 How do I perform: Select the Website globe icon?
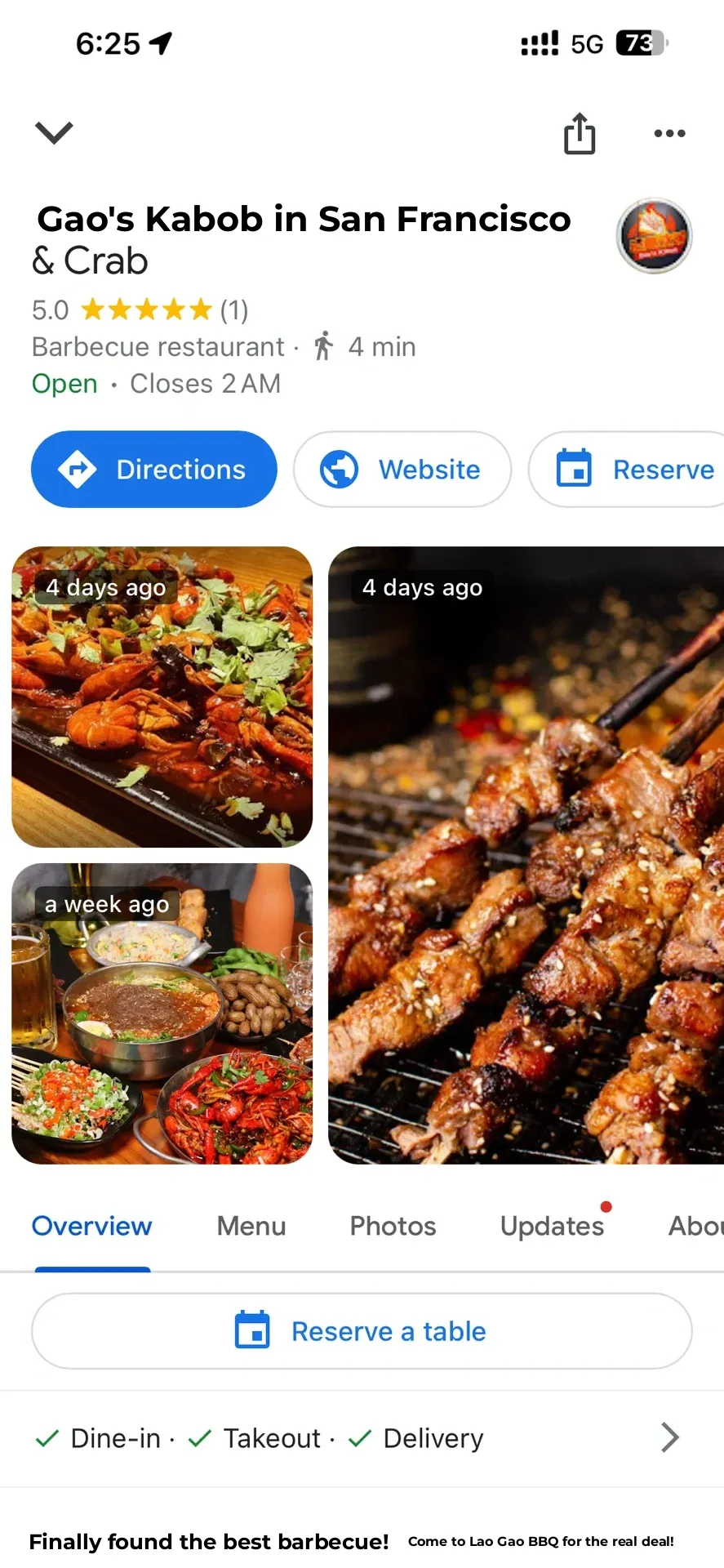pos(340,469)
